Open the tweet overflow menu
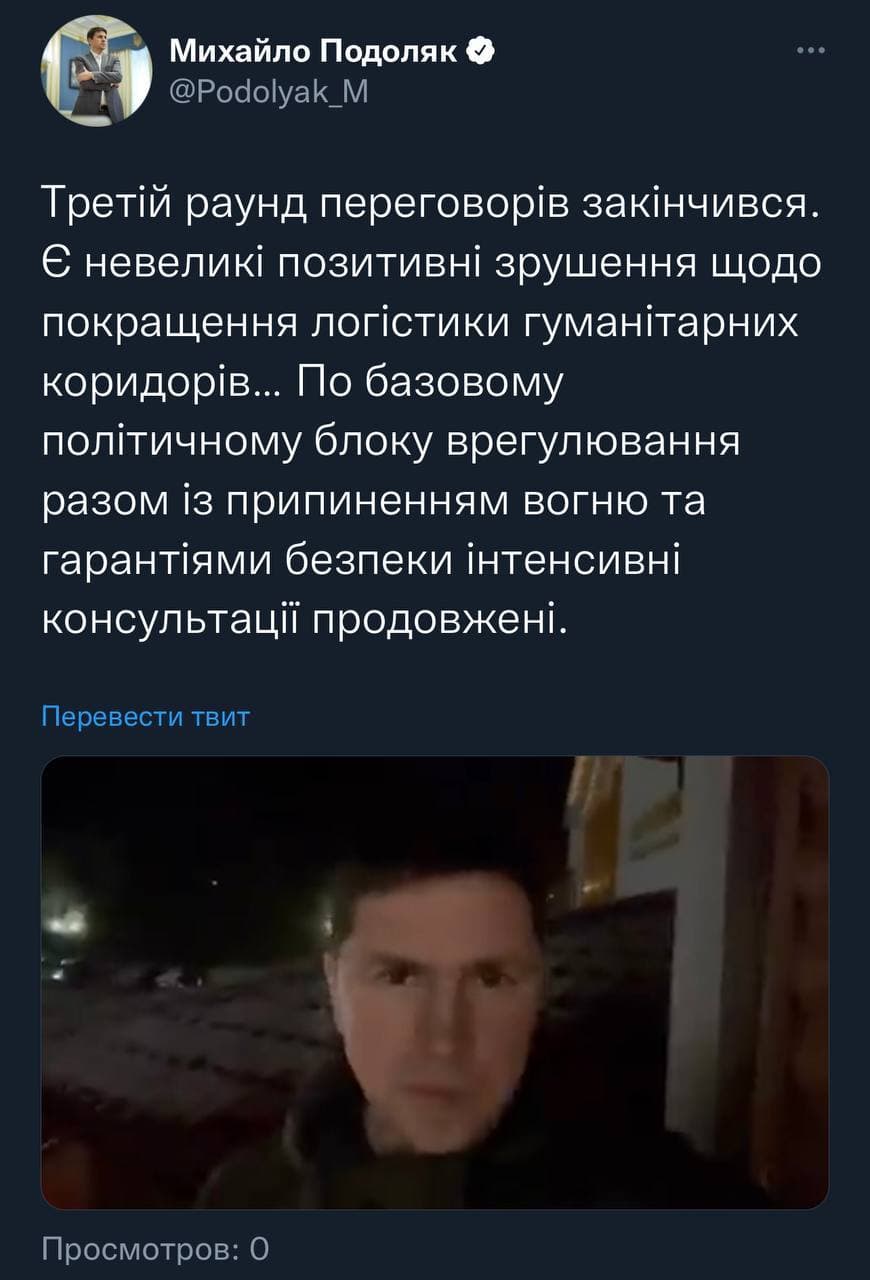The image size is (870, 1280). (x=810, y=51)
